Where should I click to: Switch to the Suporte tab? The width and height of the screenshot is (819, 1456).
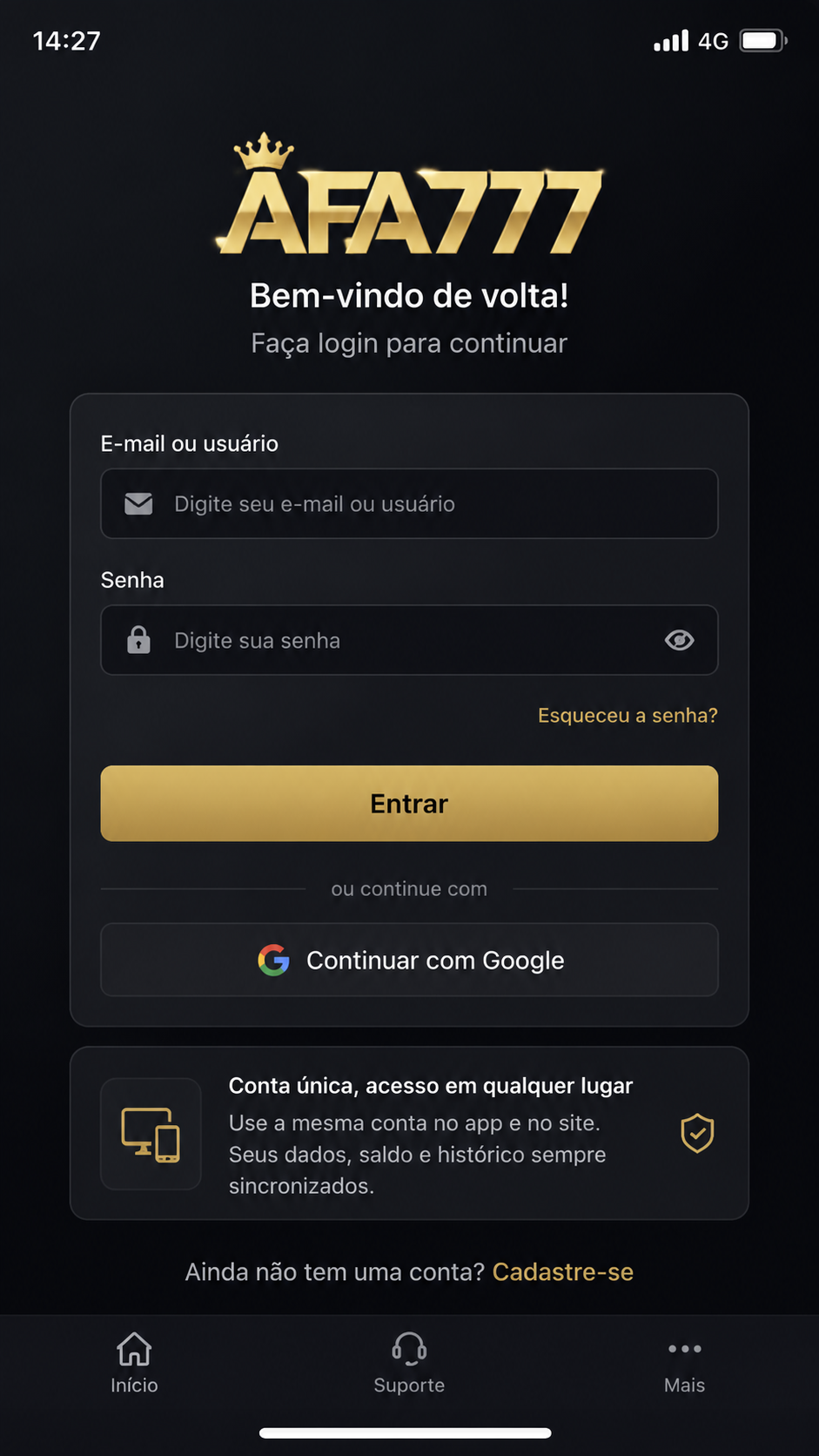pyautogui.click(x=409, y=1362)
